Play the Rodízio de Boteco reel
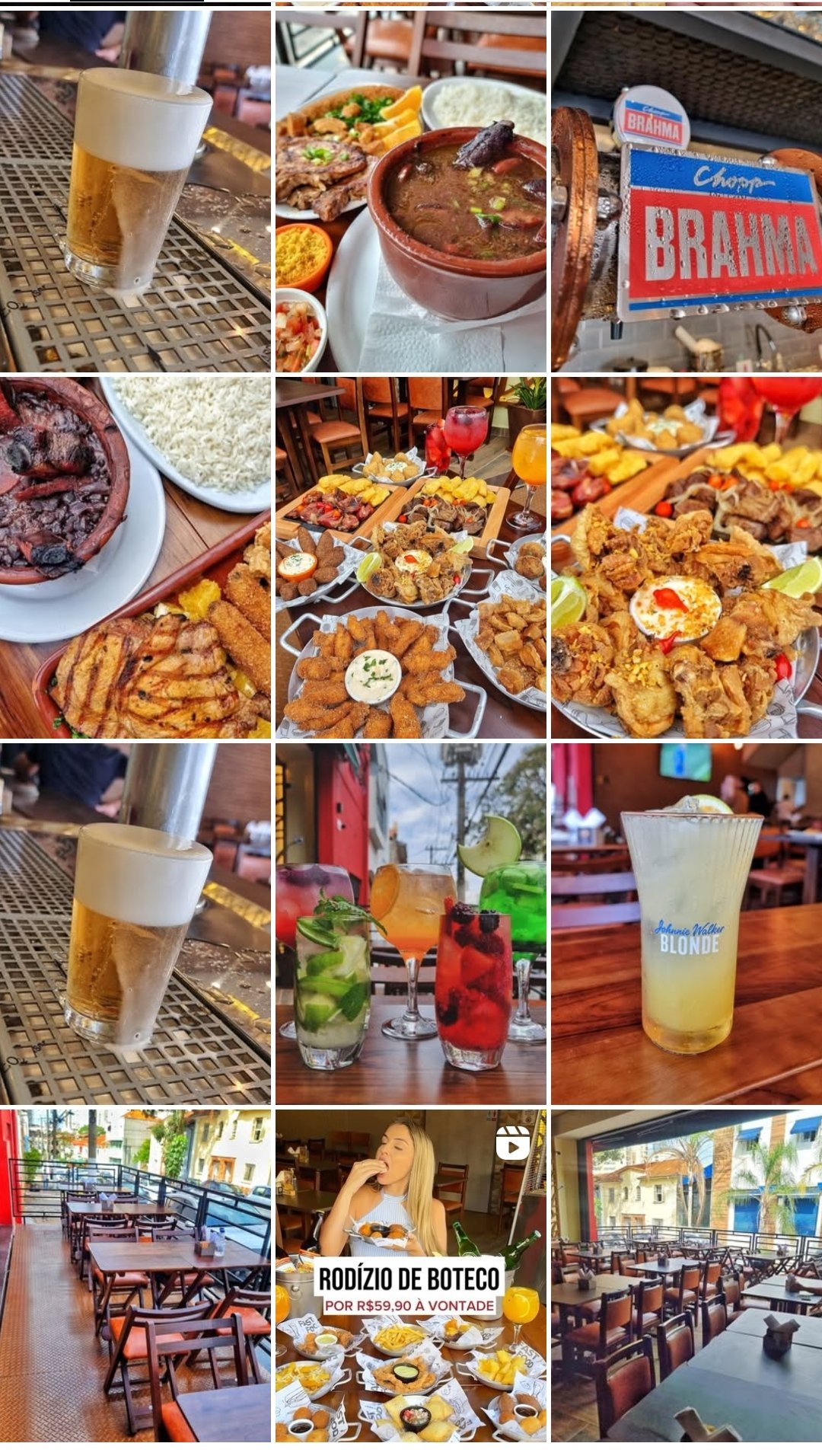 410,1276
